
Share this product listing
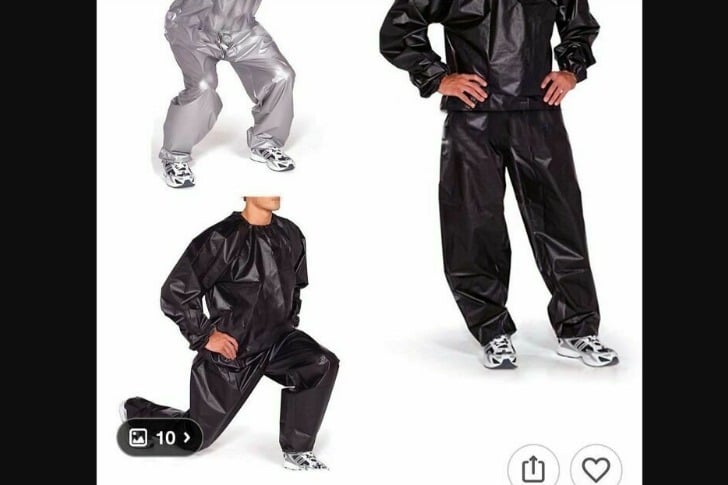tap(533, 468)
